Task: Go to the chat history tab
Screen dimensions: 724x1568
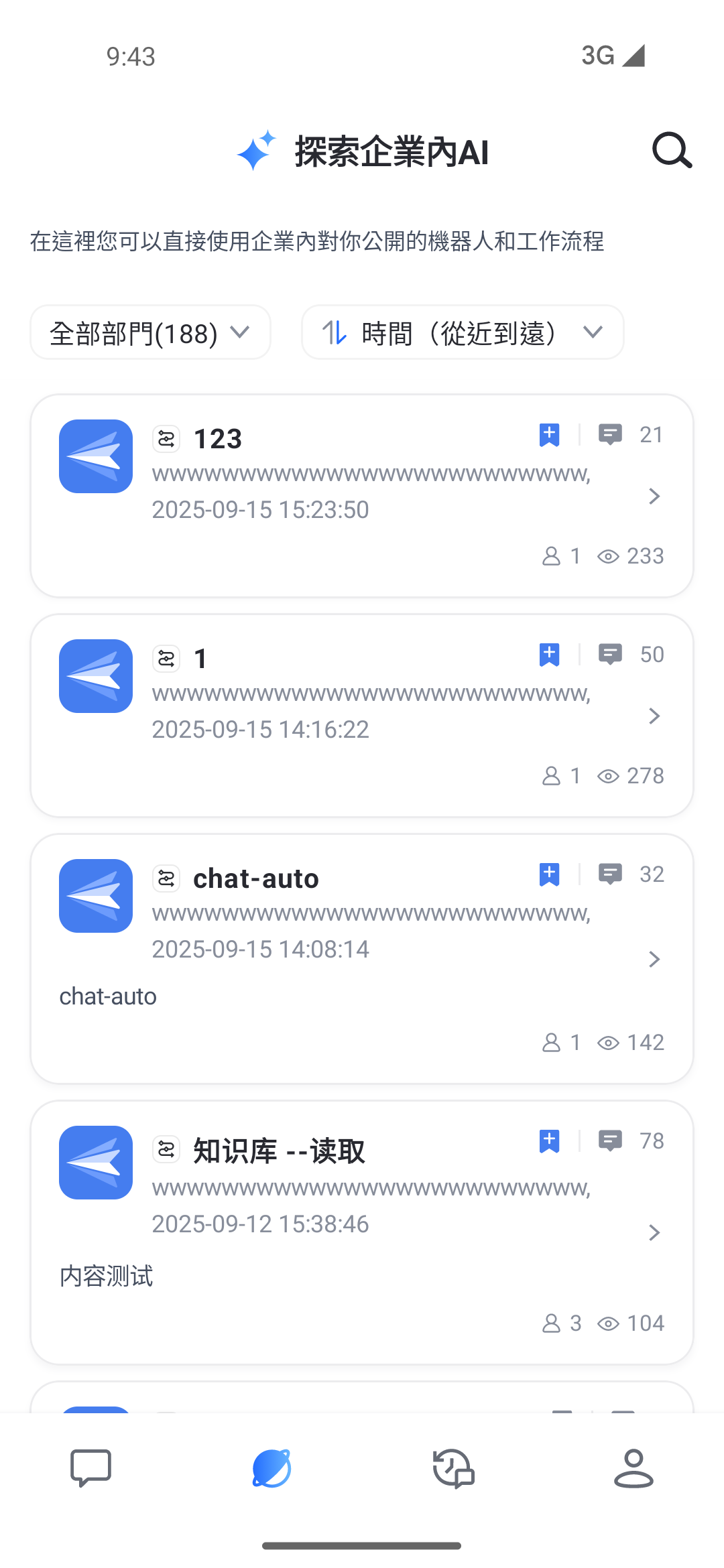Action: pos(453,1468)
